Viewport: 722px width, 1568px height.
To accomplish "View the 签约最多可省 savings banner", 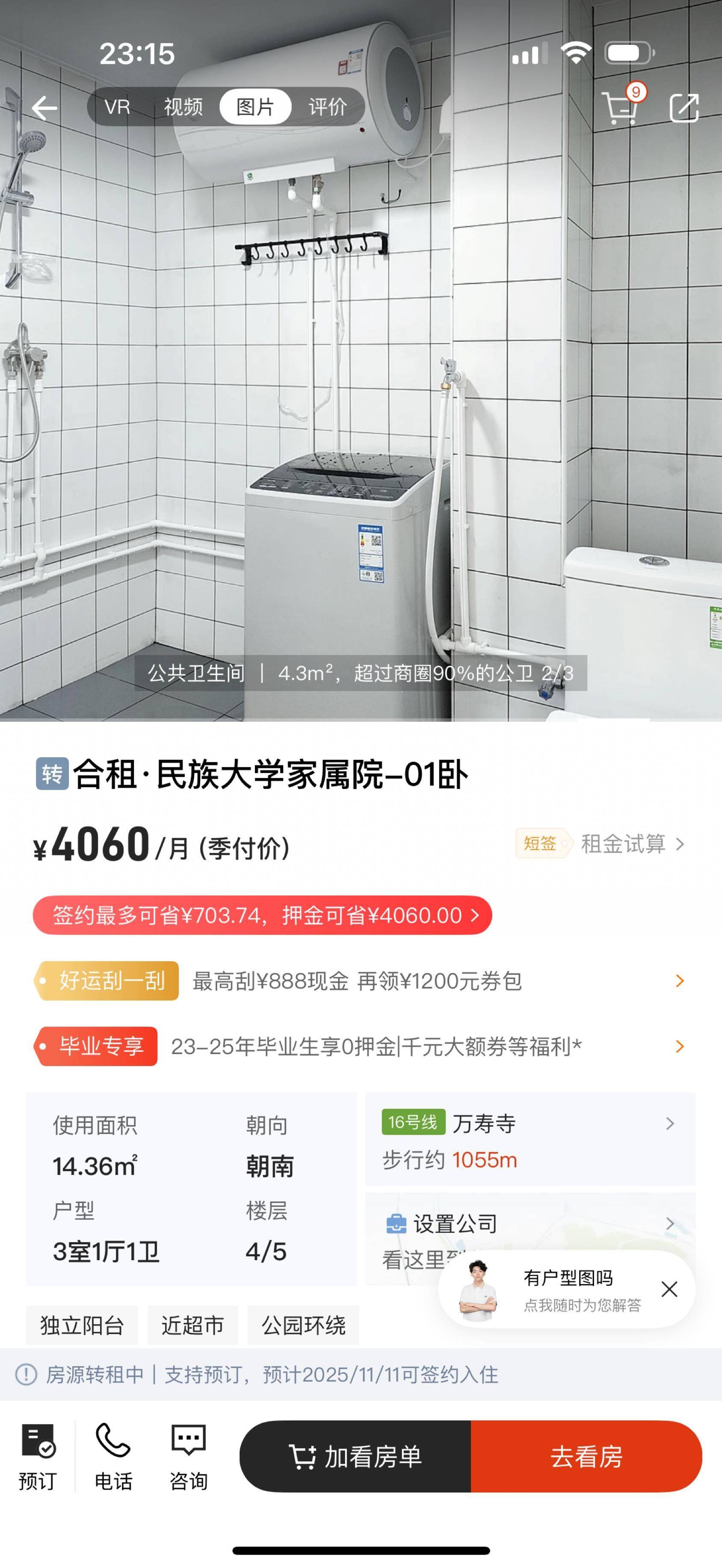I will [x=262, y=915].
